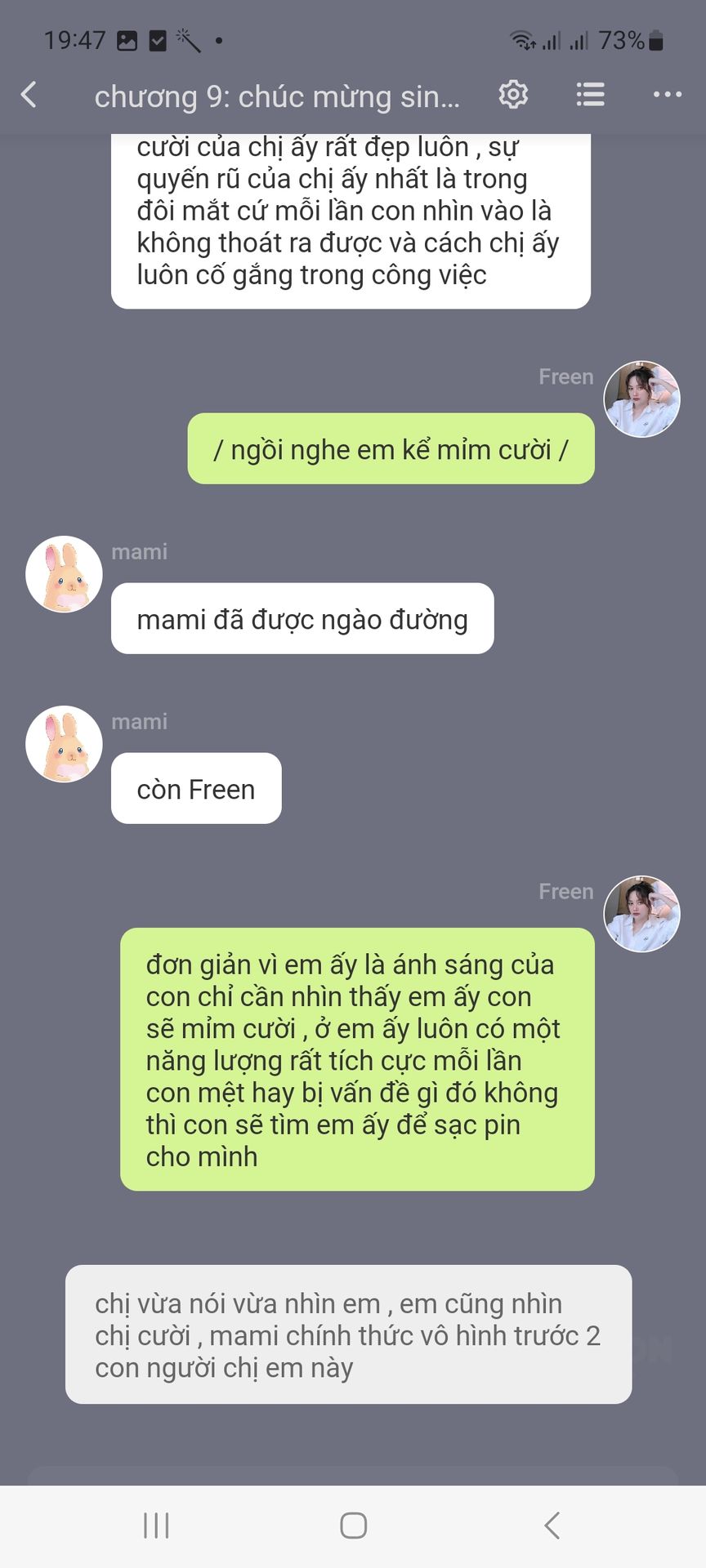
Task: Go back from the chapter 9 reader
Action: (x=29, y=96)
